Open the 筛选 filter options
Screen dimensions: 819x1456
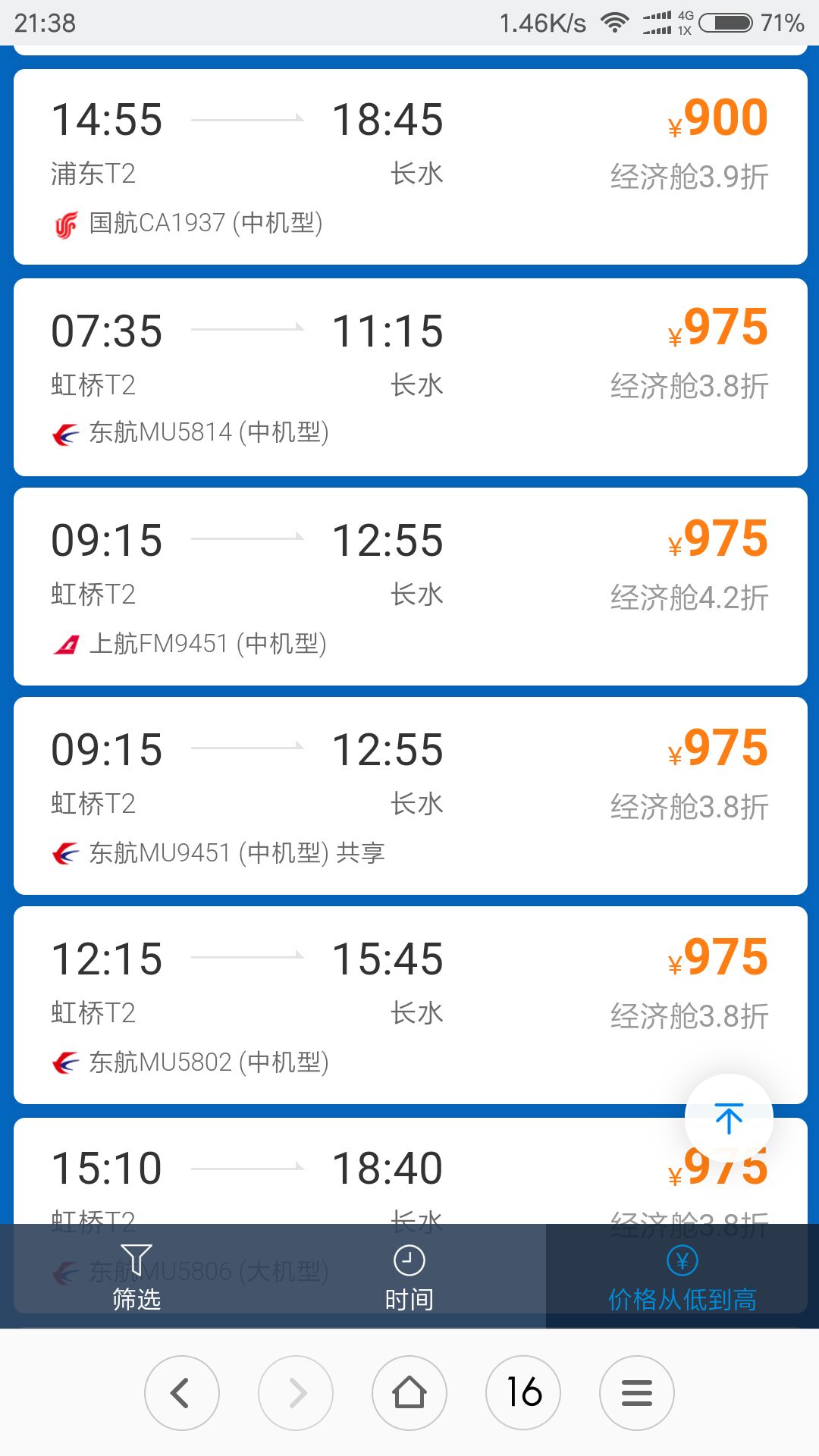[x=136, y=1276]
